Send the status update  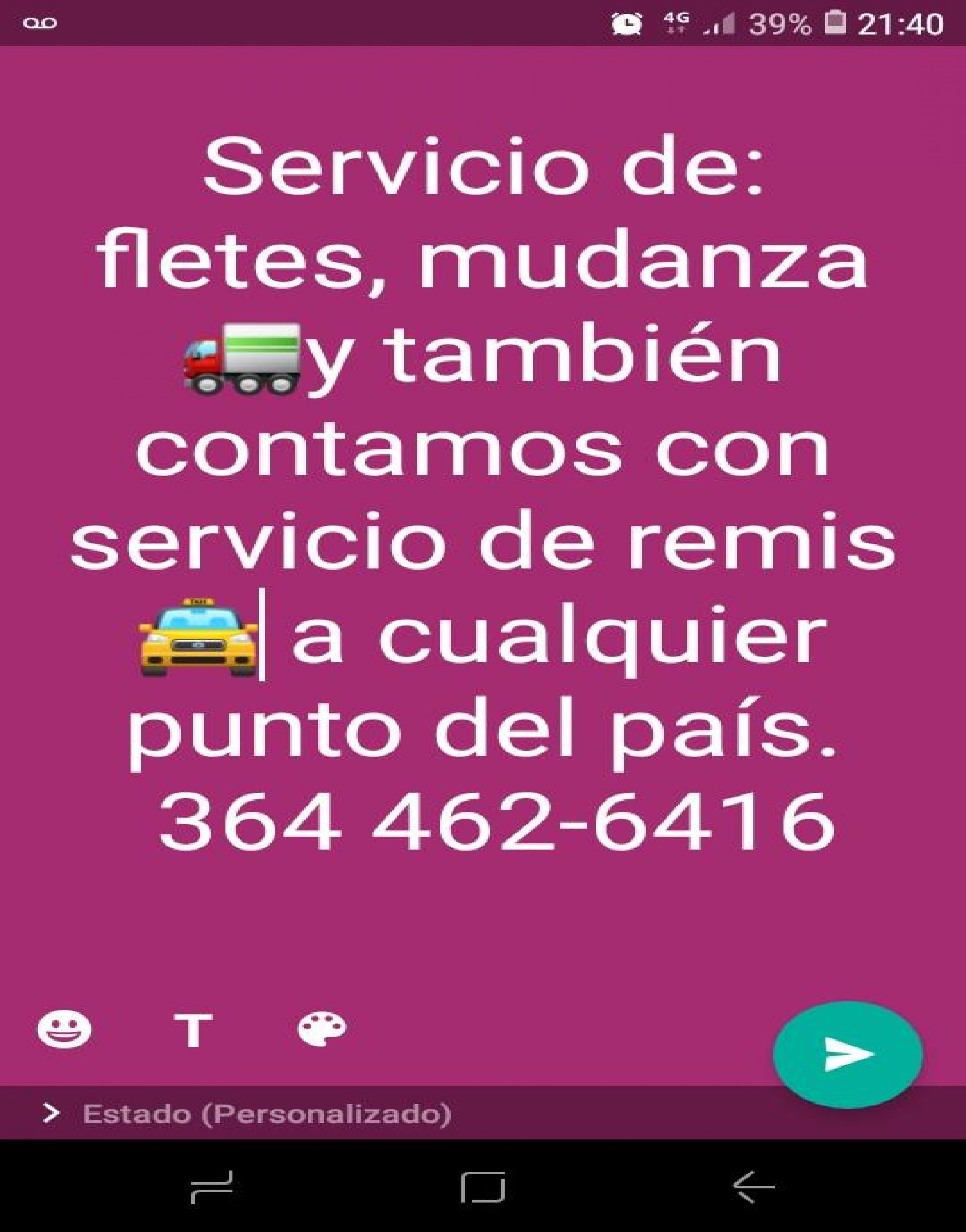pyautogui.click(x=847, y=1054)
